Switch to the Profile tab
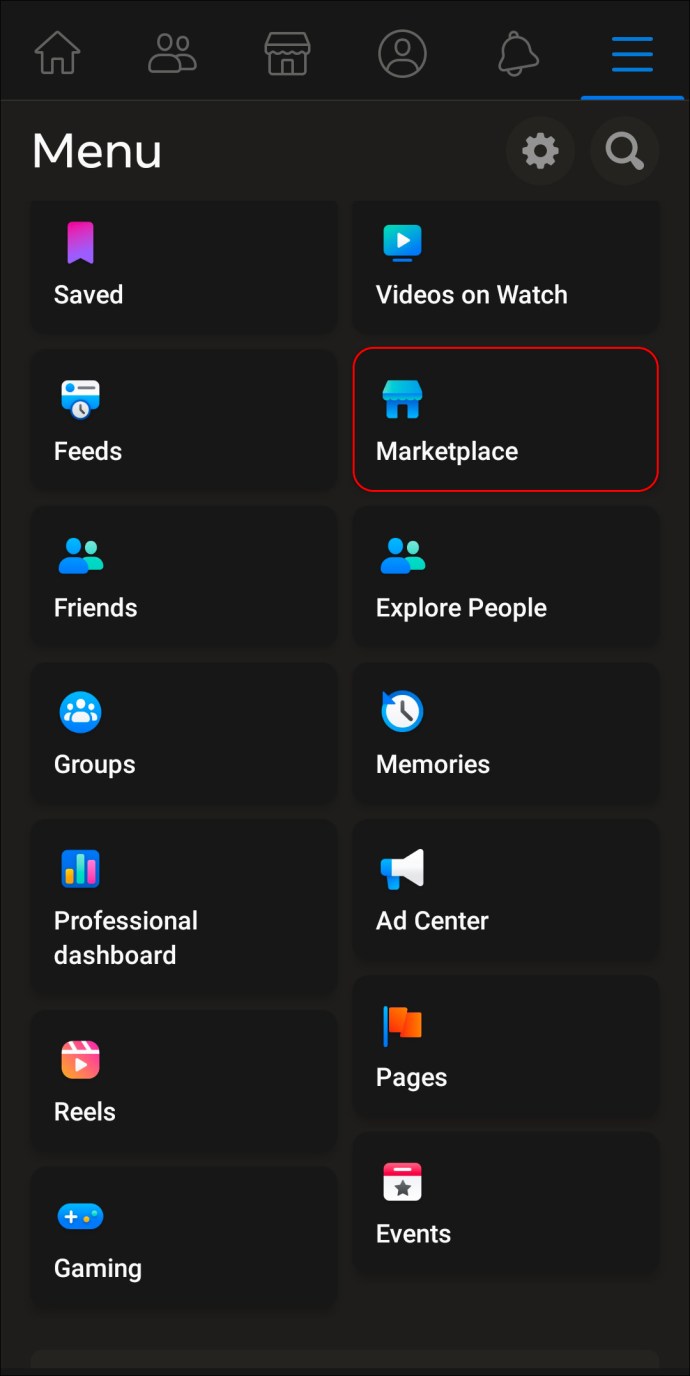 [x=402, y=52]
